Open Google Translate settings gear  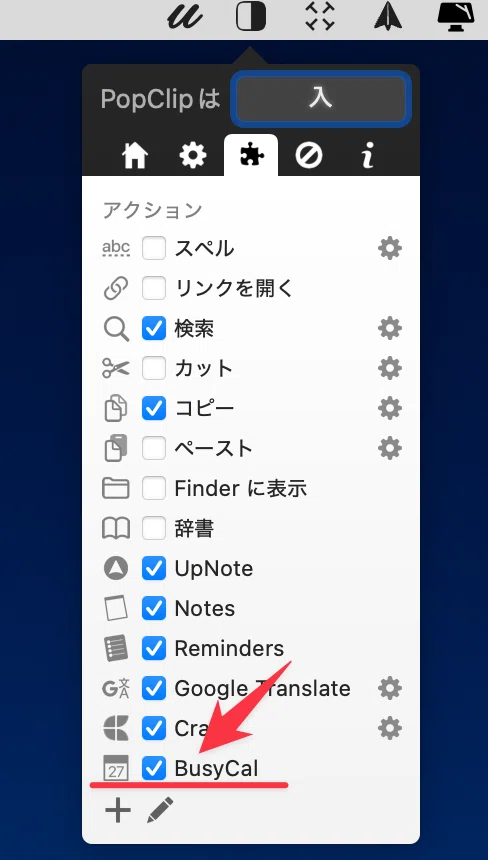coord(390,688)
